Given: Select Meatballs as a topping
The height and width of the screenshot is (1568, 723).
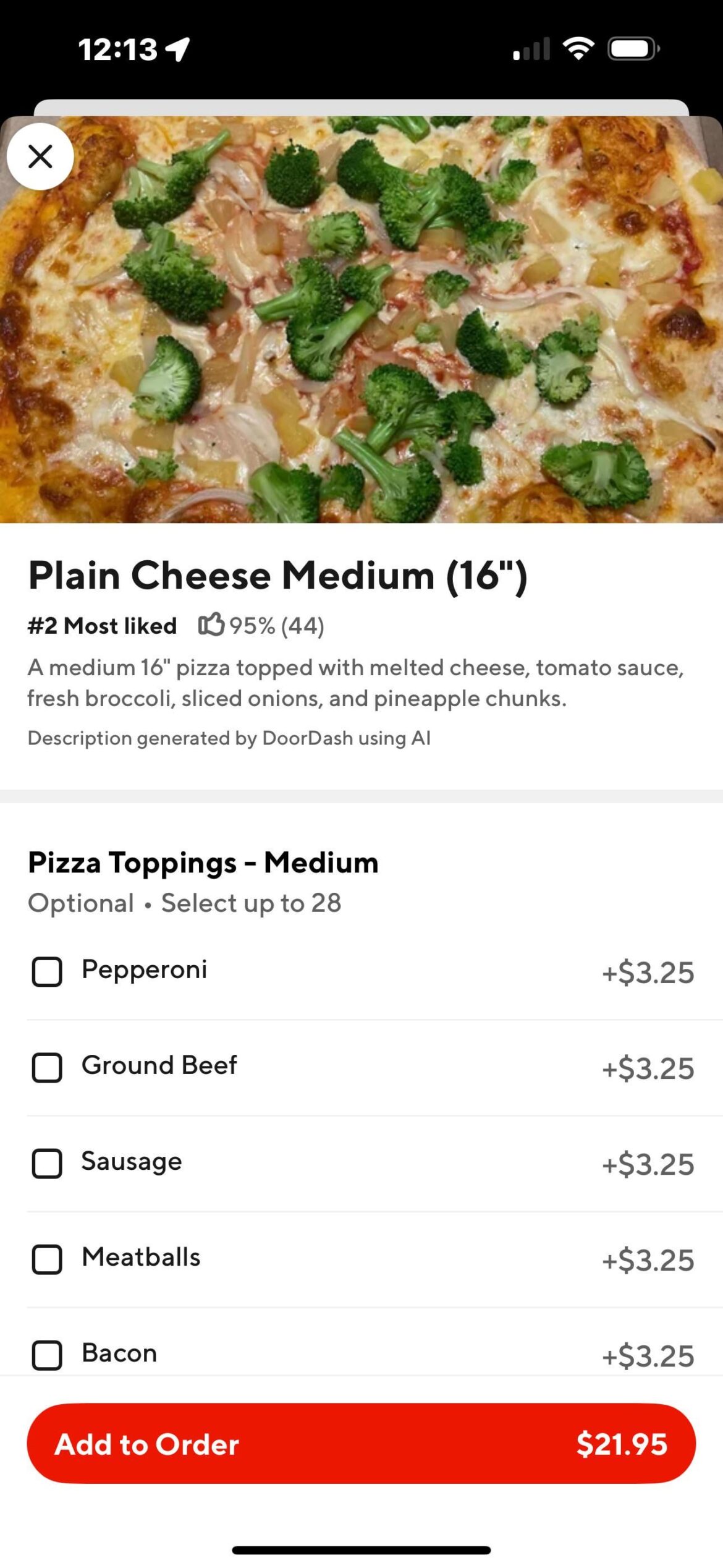Looking at the screenshot, I should point(47,1258).
